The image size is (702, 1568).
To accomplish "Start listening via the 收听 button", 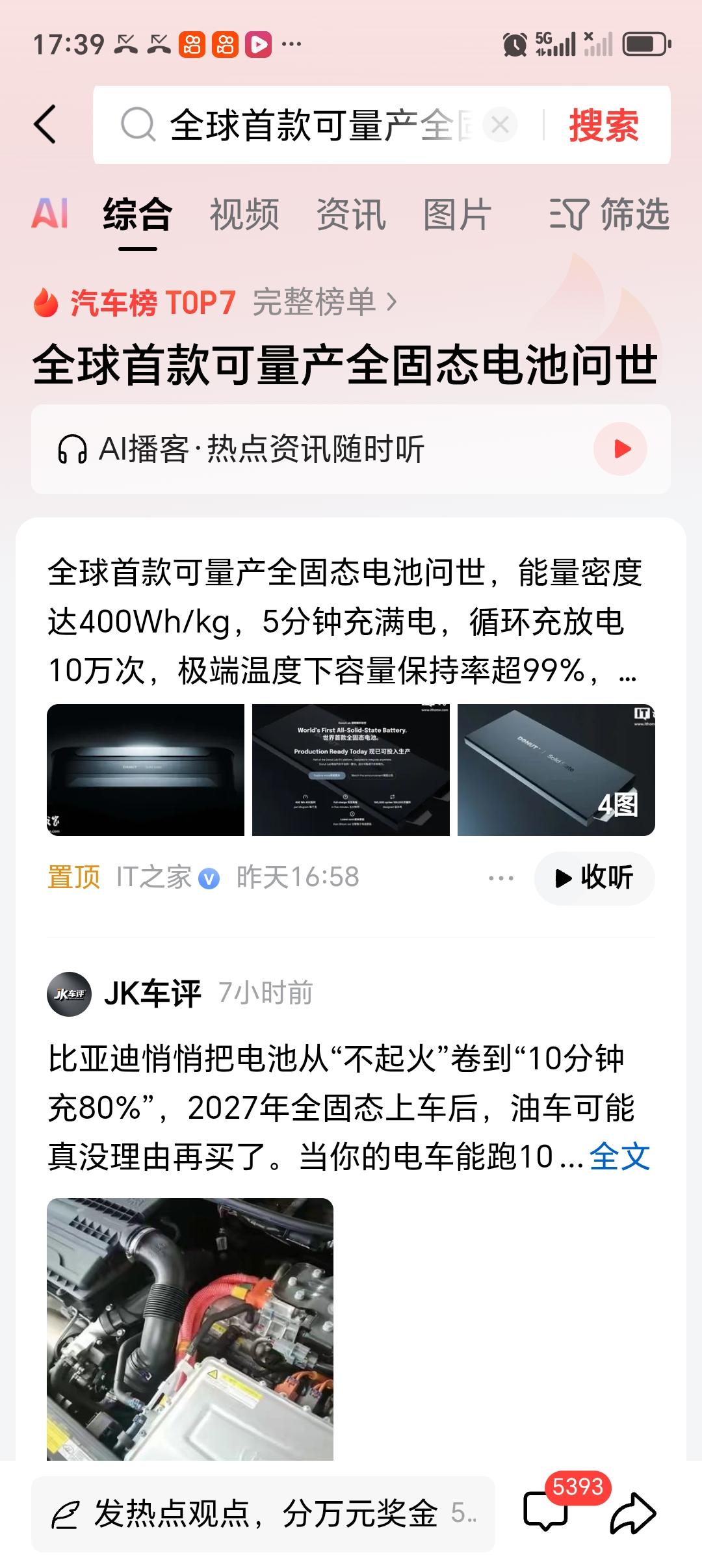I will click(593, 878).
